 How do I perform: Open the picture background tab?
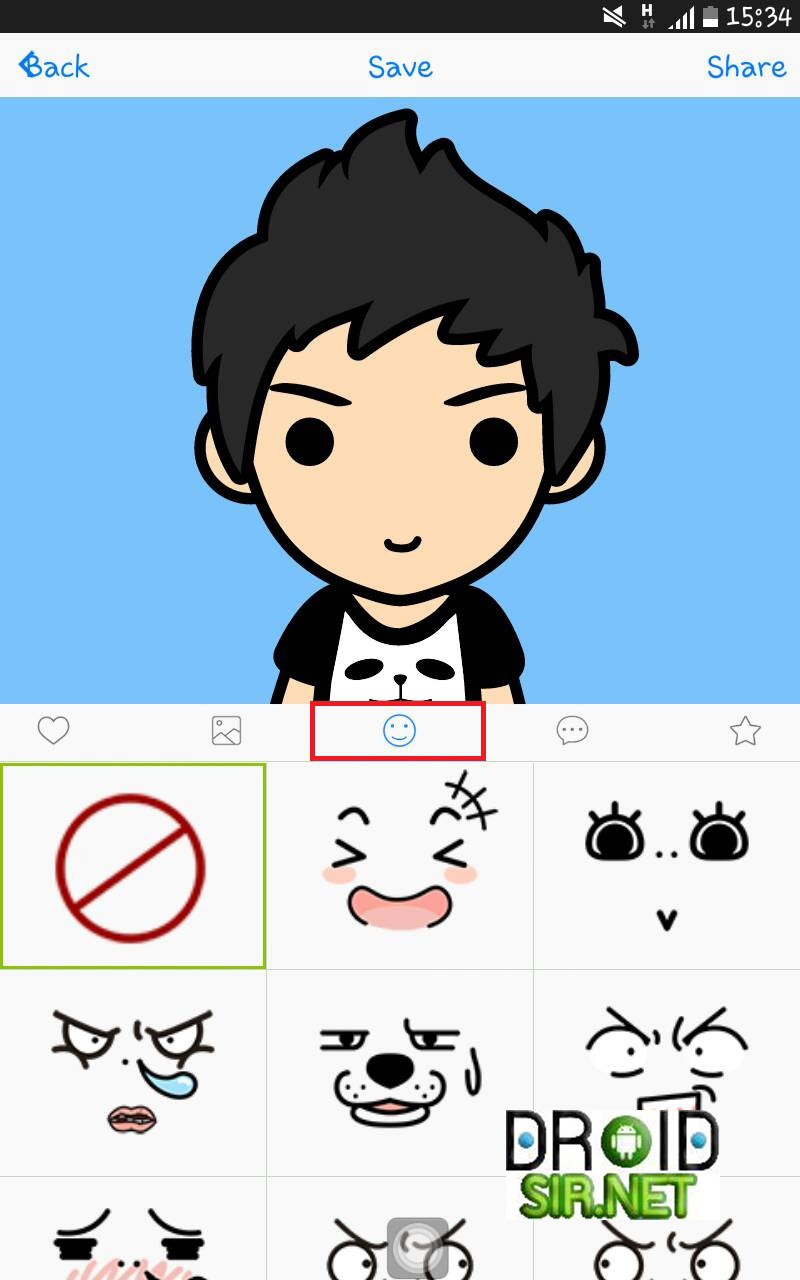(226, 731)
